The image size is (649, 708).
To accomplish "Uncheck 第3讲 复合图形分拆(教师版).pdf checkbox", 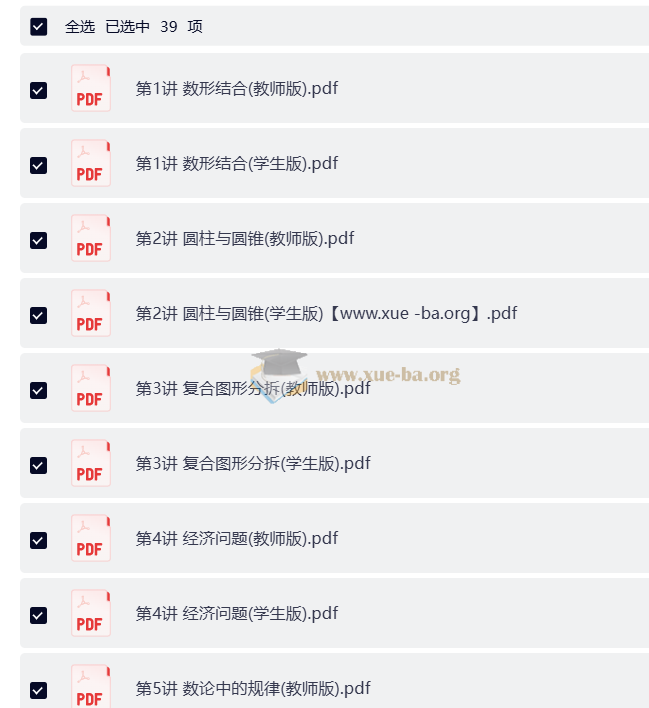I will [x=39, y=390].
